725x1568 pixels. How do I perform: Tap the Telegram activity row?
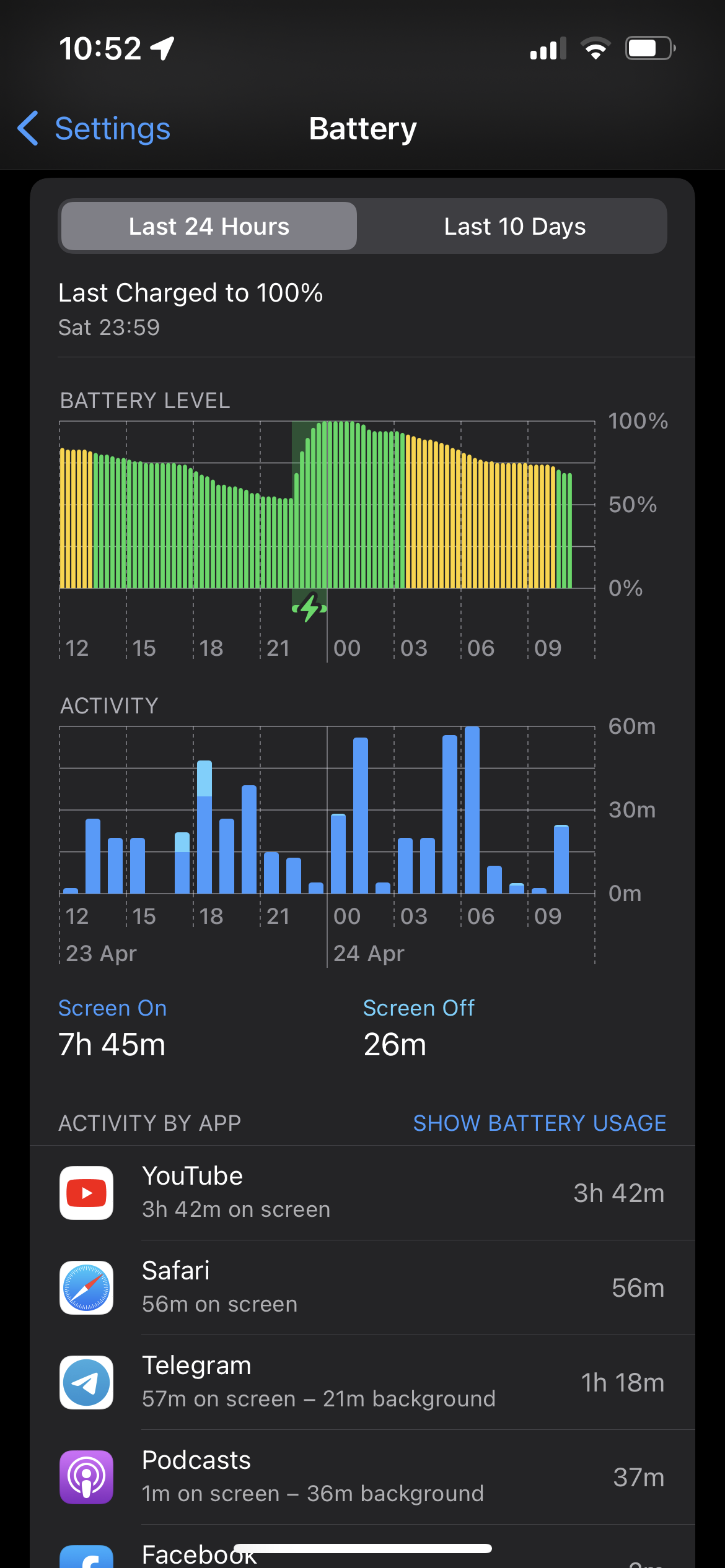click(362, 1382)
